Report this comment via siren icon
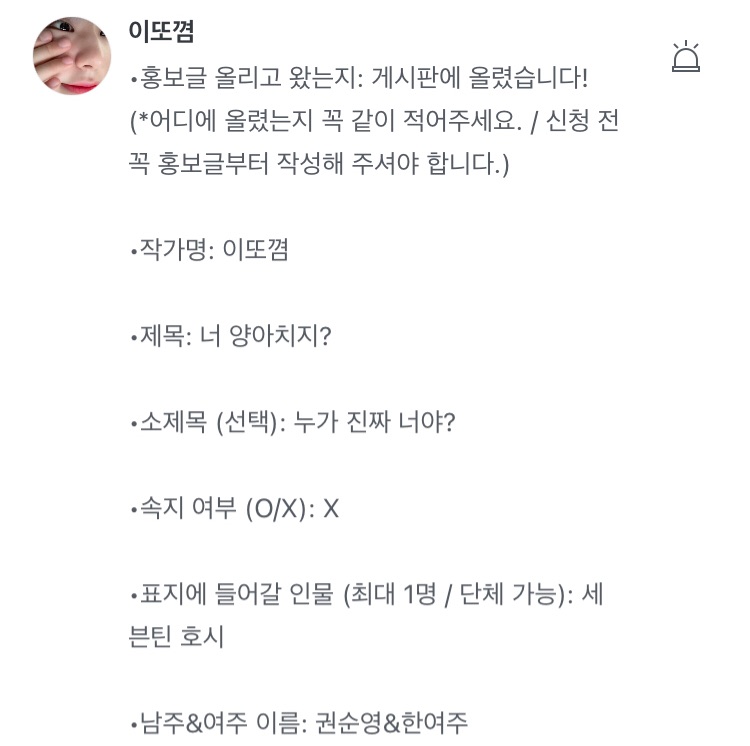This screenshot has height=746, width=750. (686, 56)
